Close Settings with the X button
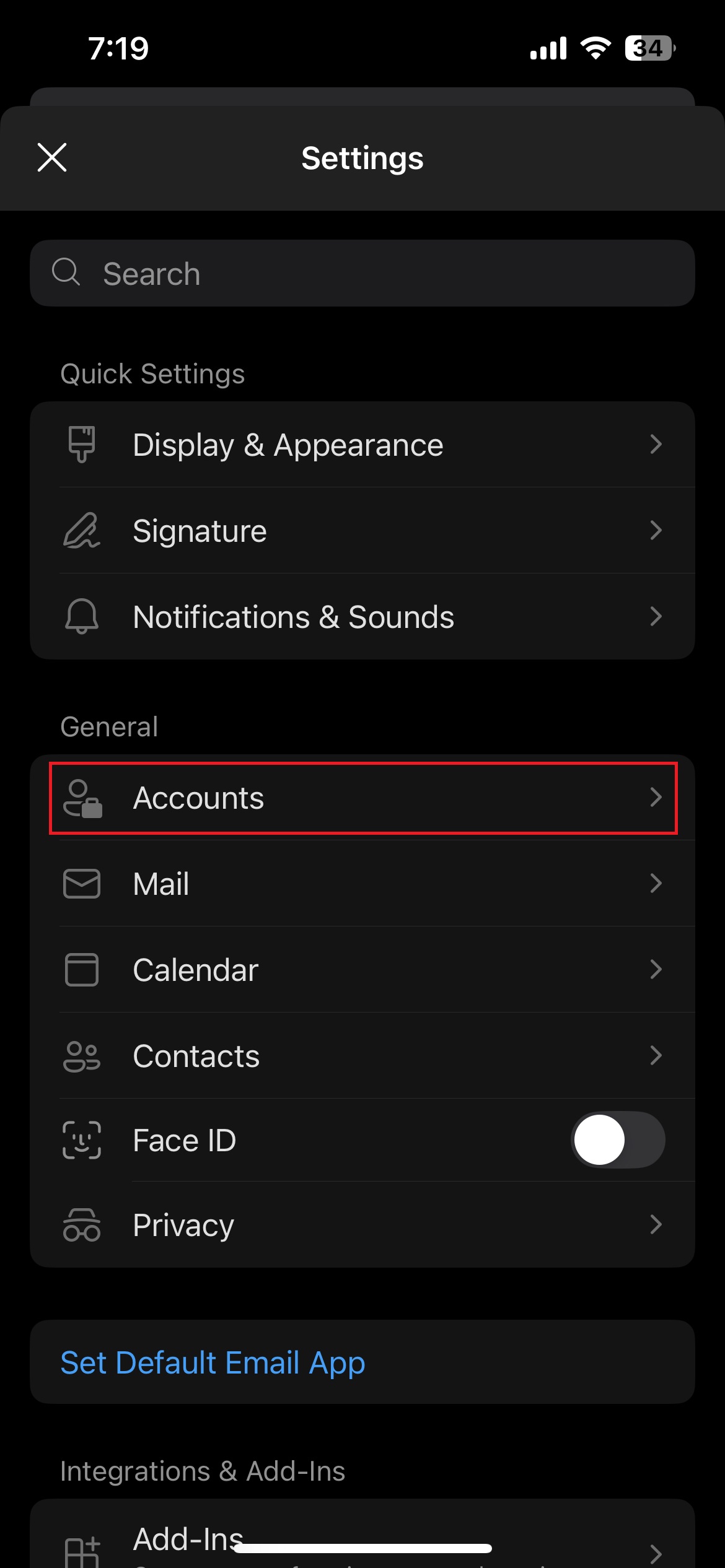 [52, 157]
